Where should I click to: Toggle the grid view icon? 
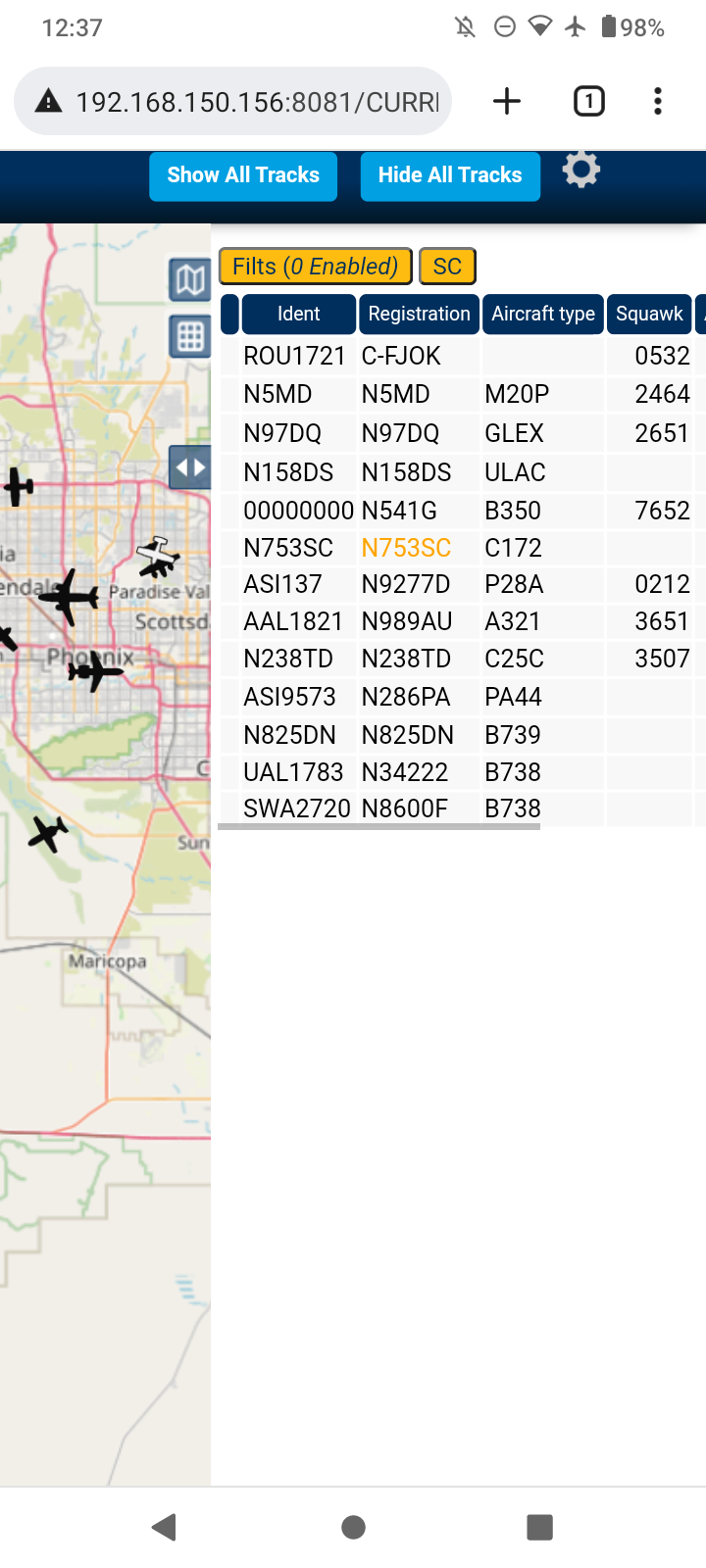(x=189, y=336)
